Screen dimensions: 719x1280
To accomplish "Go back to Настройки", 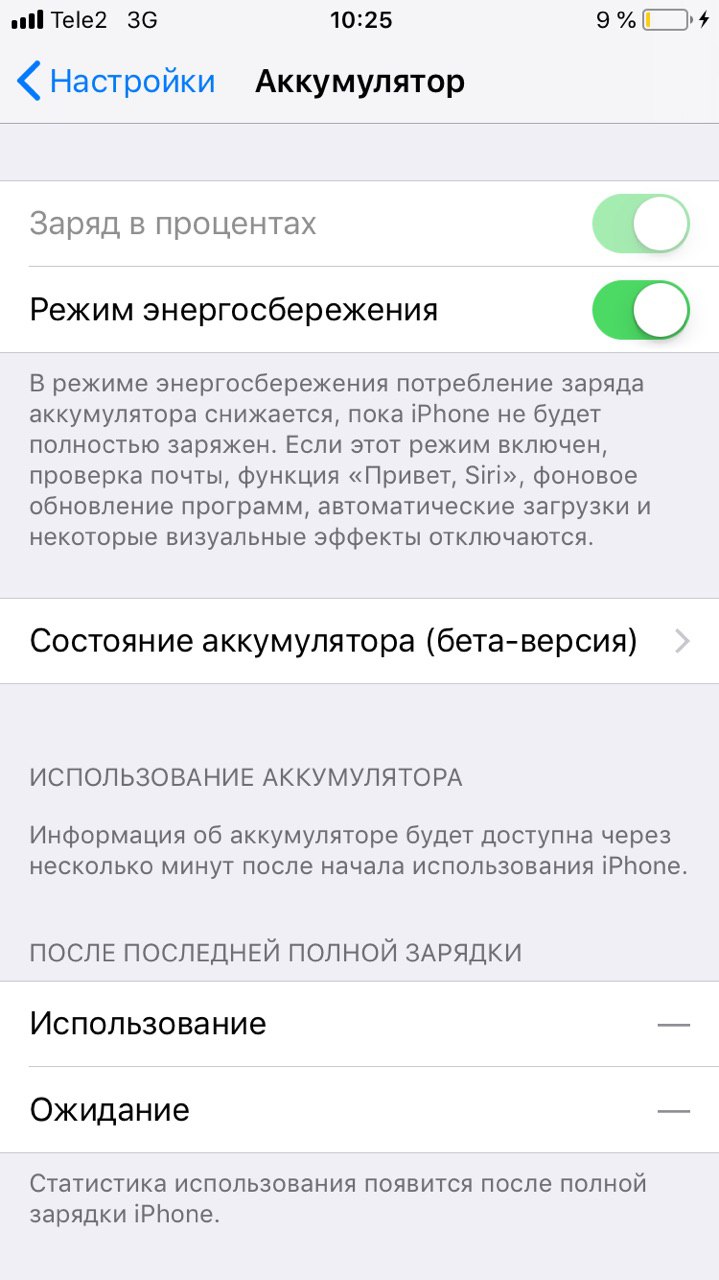I will (x=116, y=81).
